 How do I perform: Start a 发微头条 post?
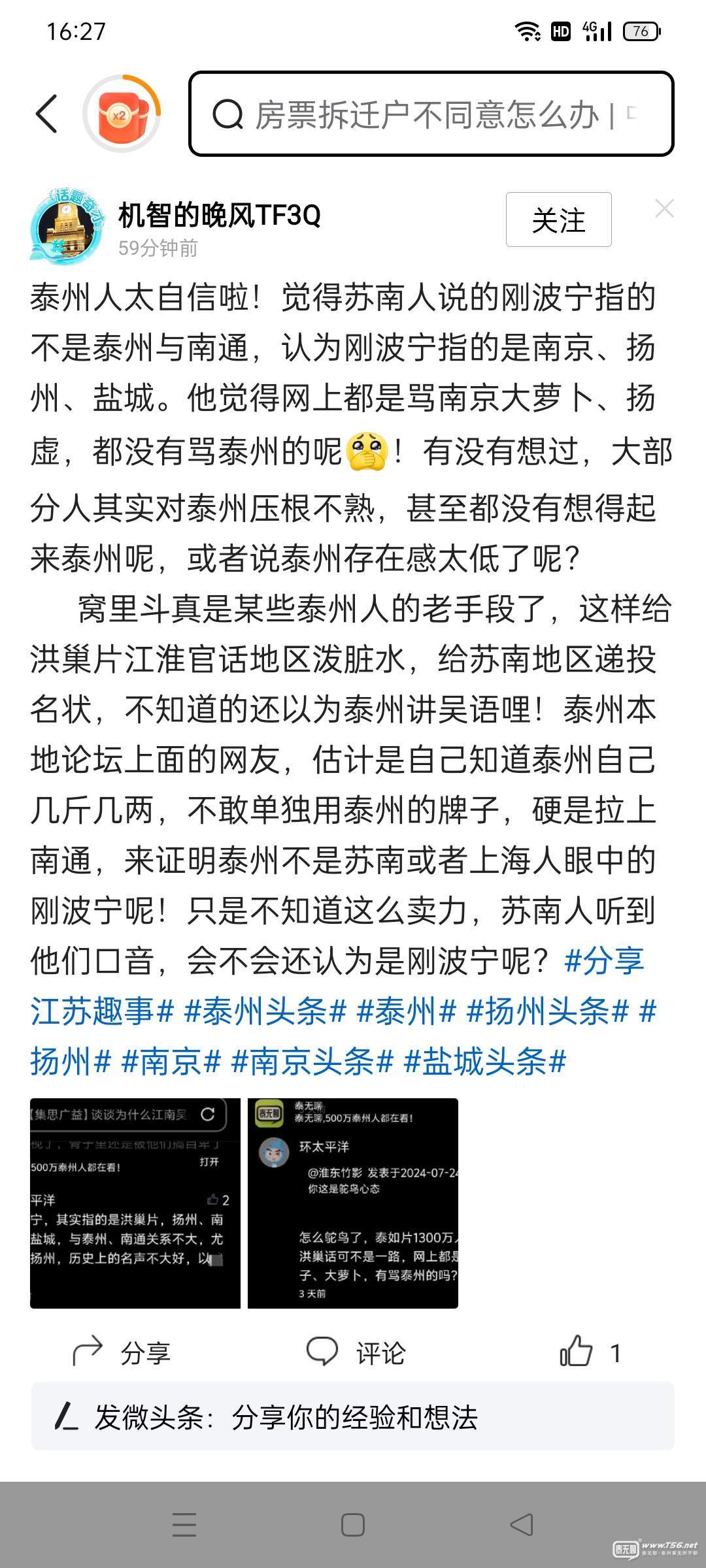353,1417
